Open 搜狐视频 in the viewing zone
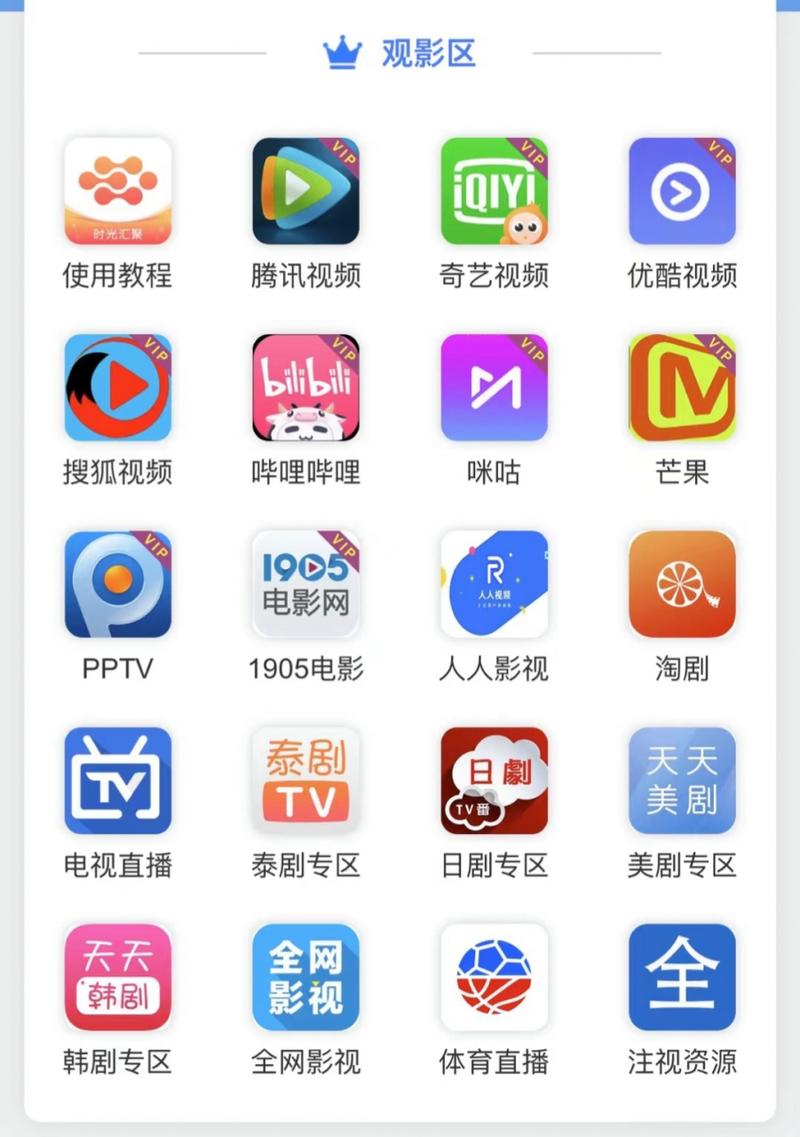The image size is (800, 1137). tap(118, 388)
